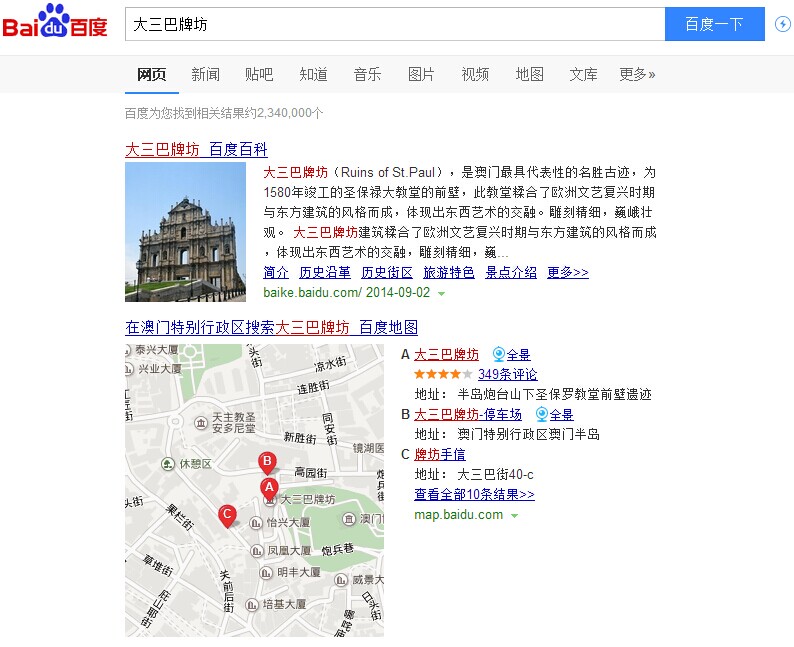Open the 视频 tab
Screen dimensions: 794x647
pos(475,74)
